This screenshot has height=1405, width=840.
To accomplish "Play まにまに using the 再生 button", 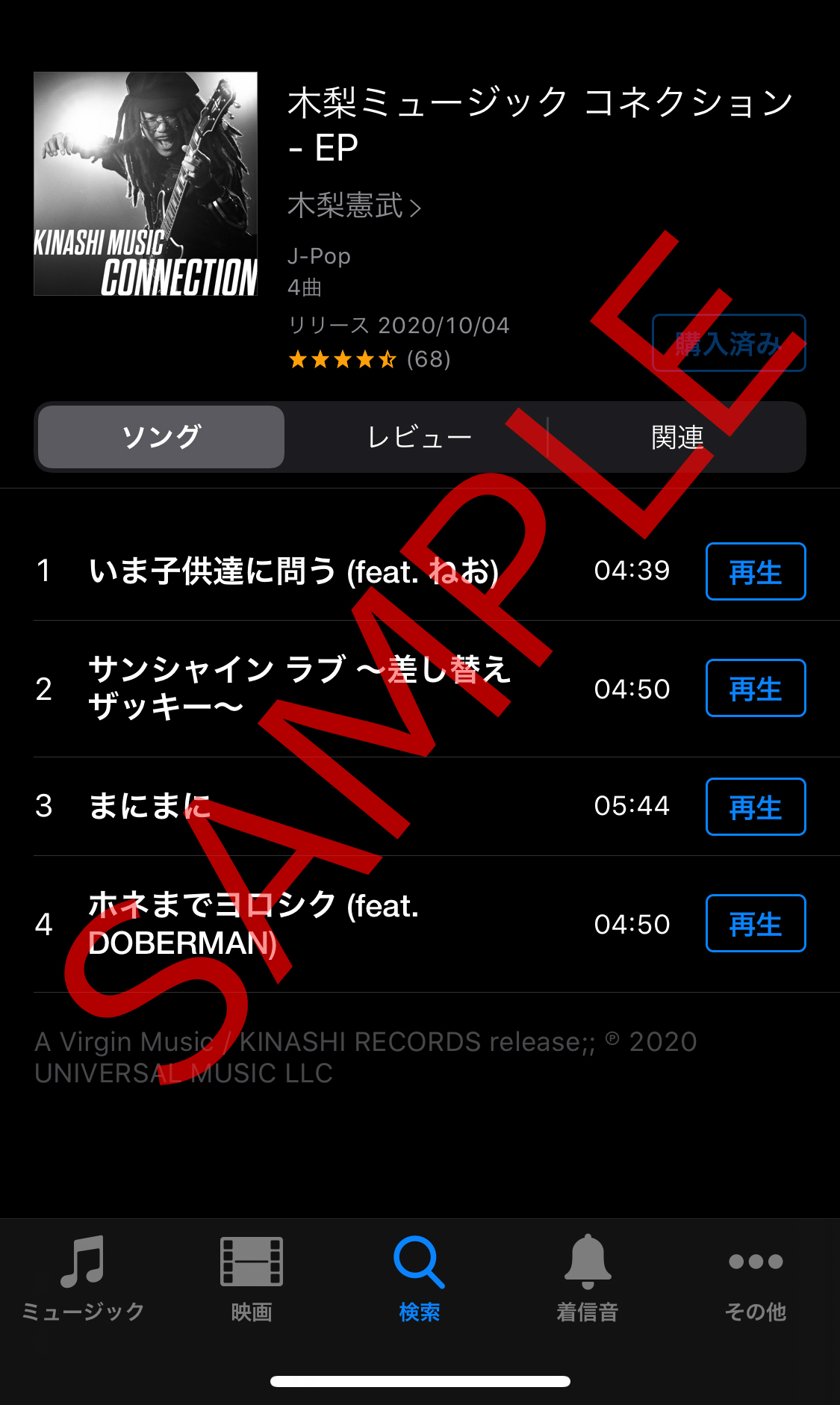I will pos(755,807).
